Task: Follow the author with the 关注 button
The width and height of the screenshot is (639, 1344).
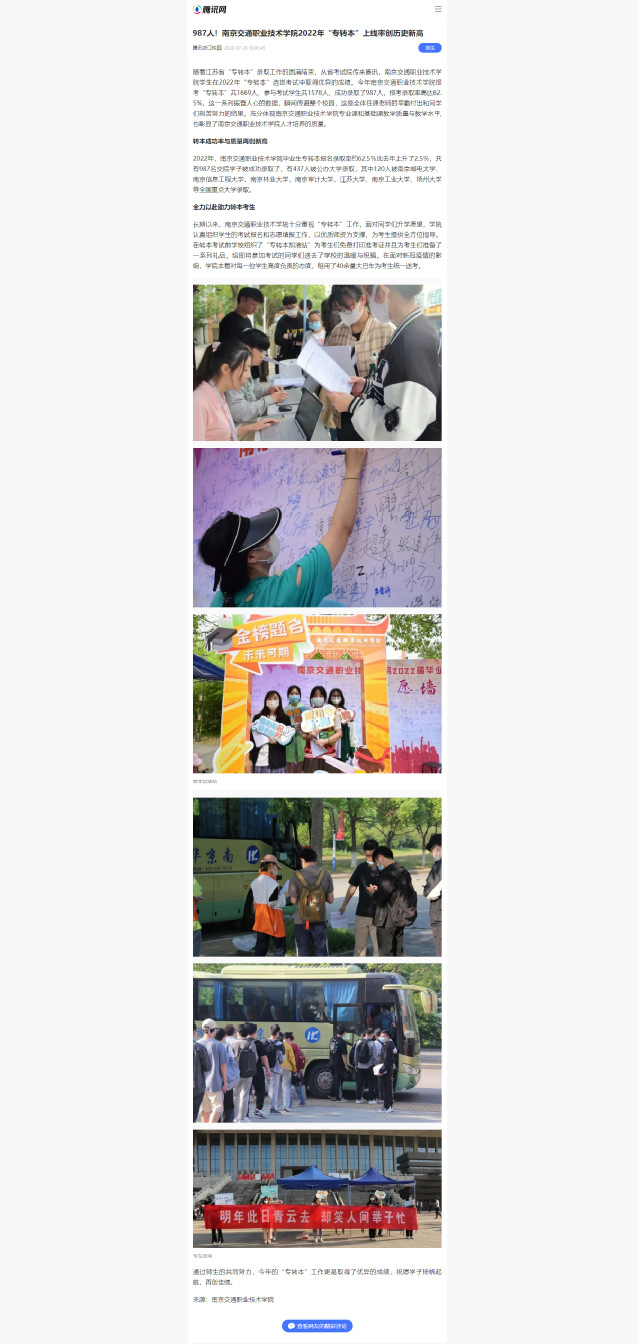Action: pos(430,47)
